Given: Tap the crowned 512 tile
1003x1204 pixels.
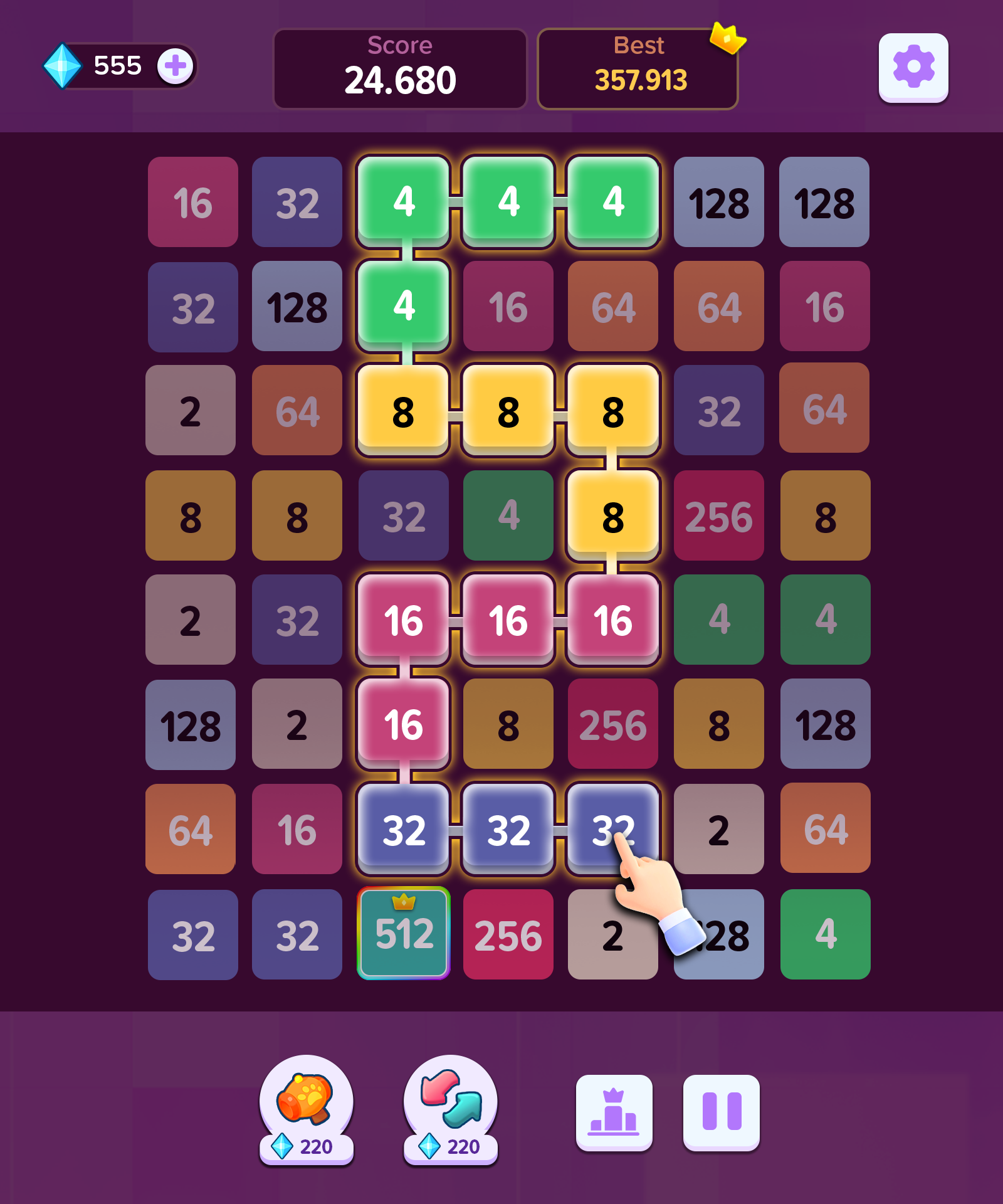Looking at the screenshot, I should click(404, 934).
